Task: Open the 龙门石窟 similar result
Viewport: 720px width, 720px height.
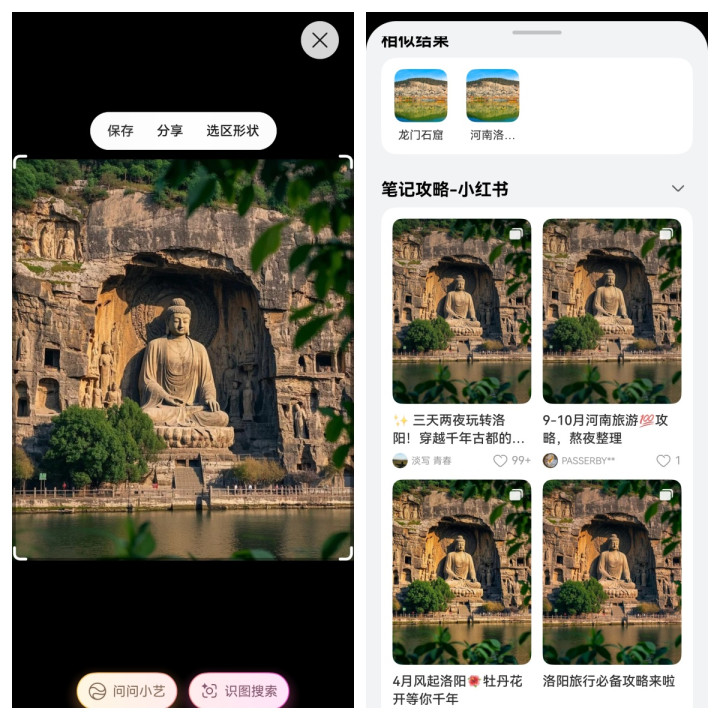Action: 420,104
